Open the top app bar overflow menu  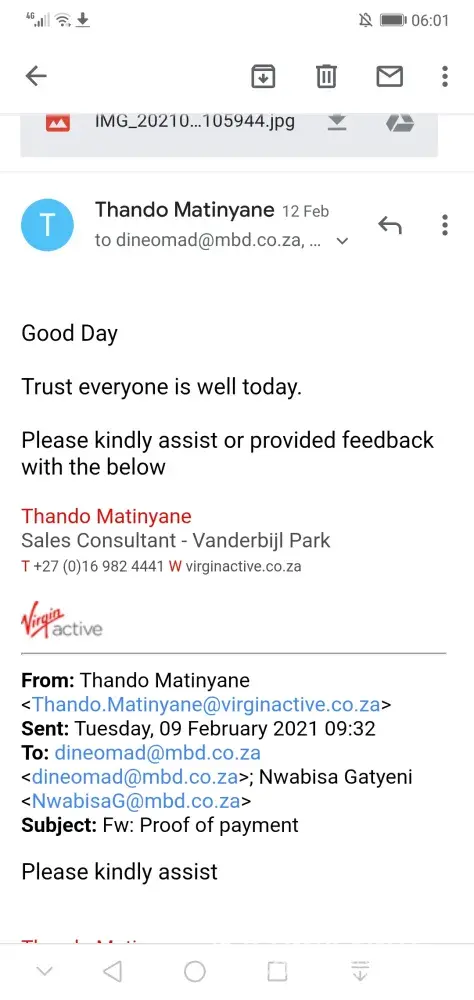coord(445,77)
